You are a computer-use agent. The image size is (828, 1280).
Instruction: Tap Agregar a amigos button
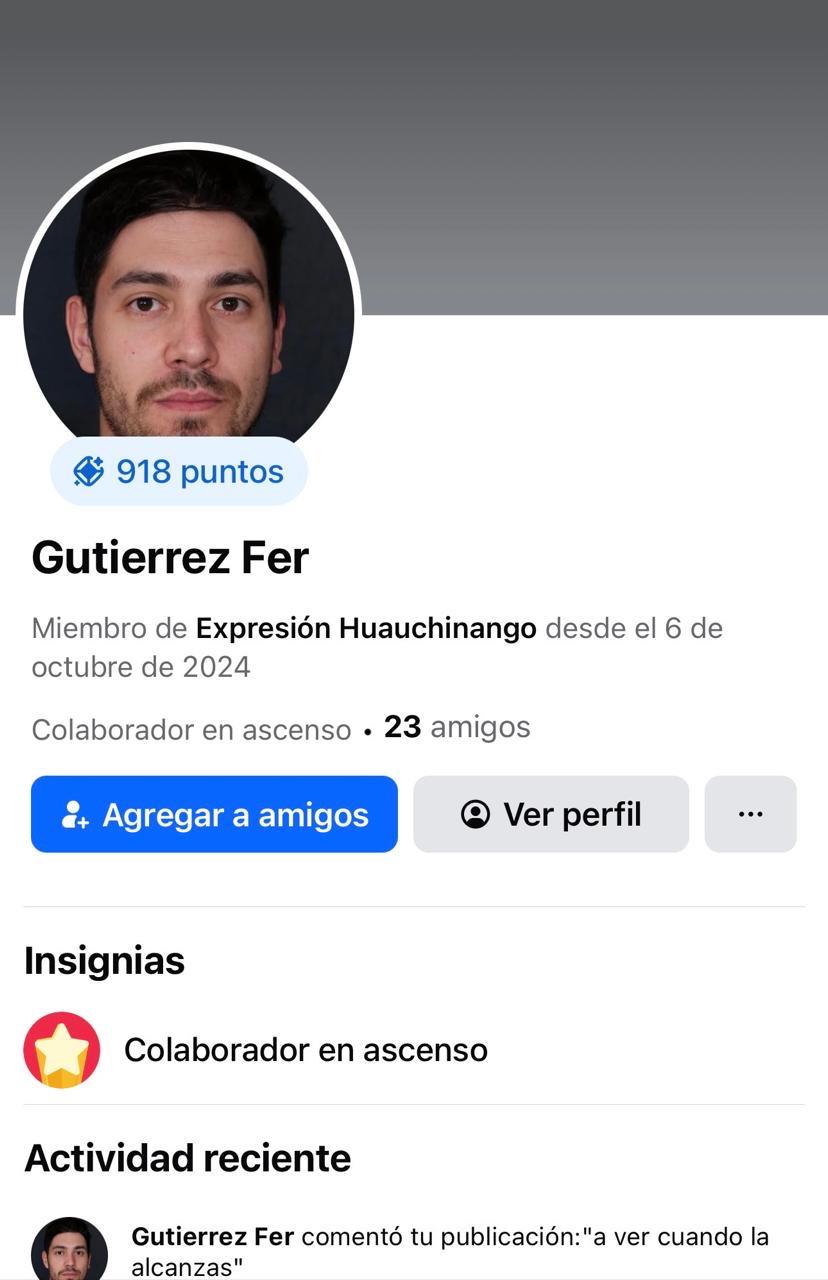coord(214,814)
